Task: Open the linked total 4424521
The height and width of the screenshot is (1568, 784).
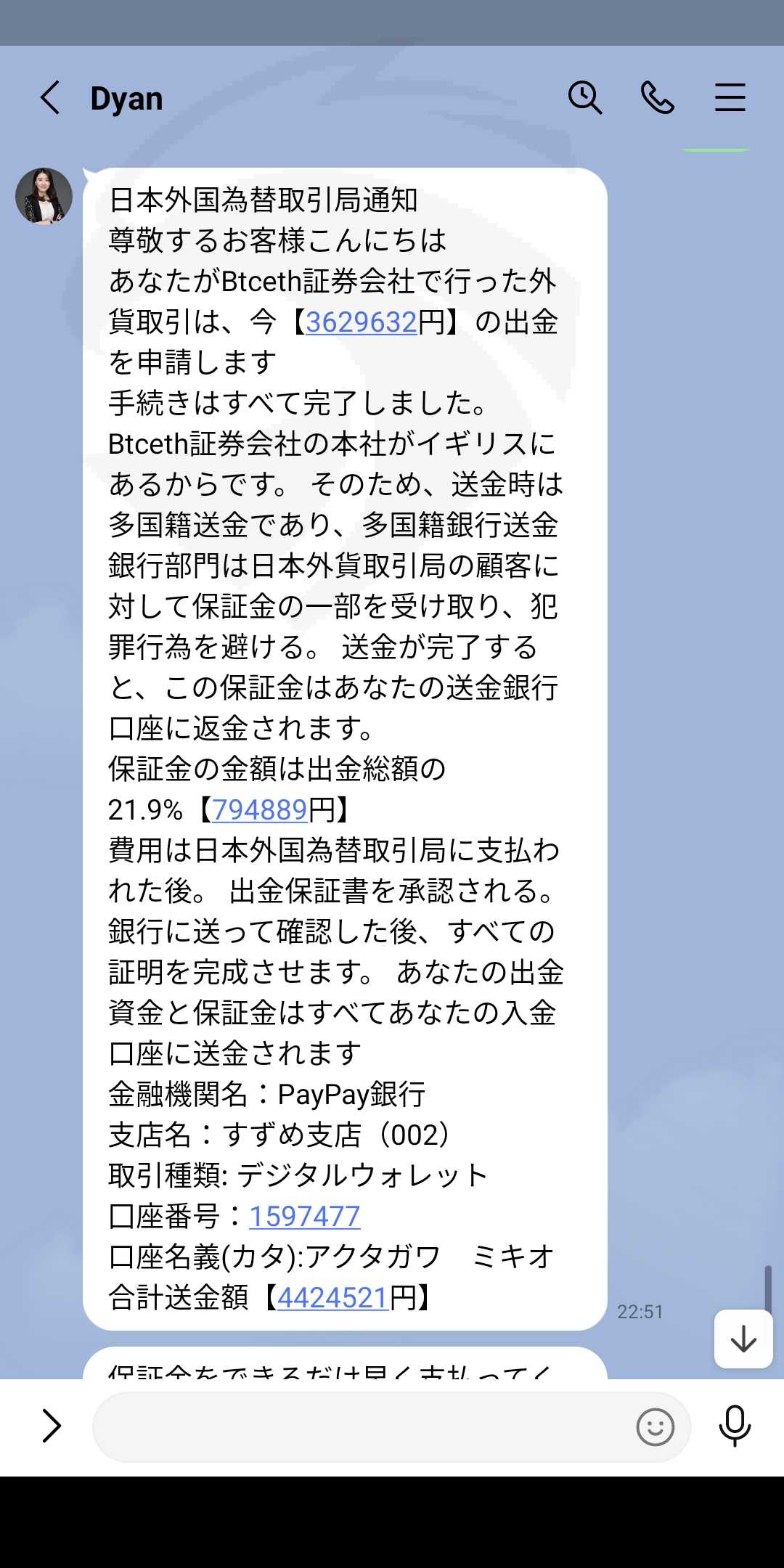Action: (x=333, y=1298)
